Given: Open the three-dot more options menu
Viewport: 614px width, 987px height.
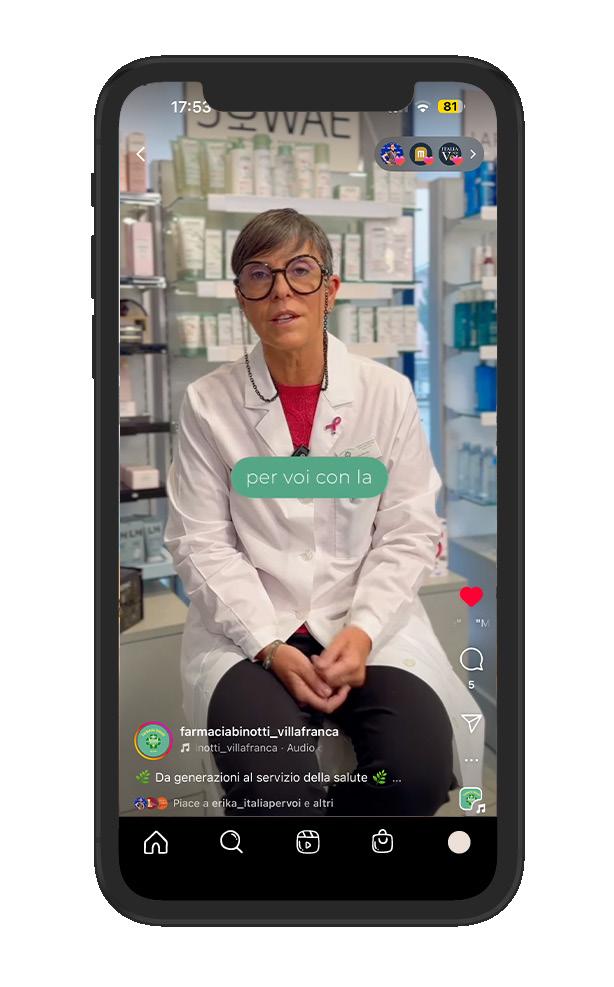Looking at the screenshot, I should point(471,761).
